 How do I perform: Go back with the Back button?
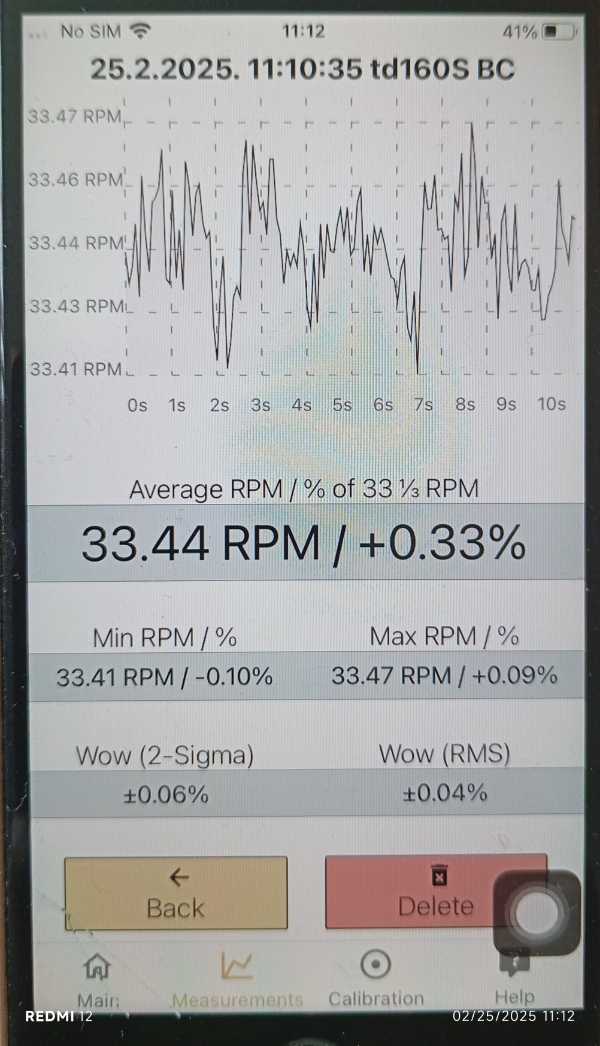[x=176, y=893]
